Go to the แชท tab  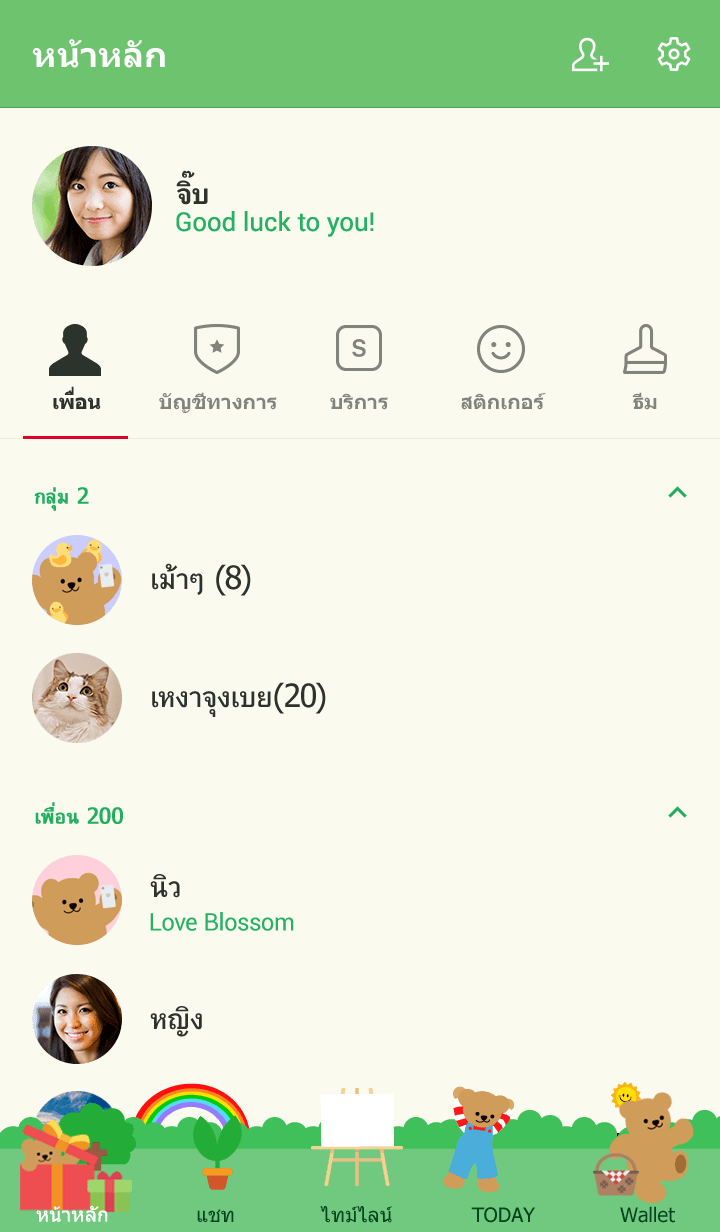coord(216,1180)
